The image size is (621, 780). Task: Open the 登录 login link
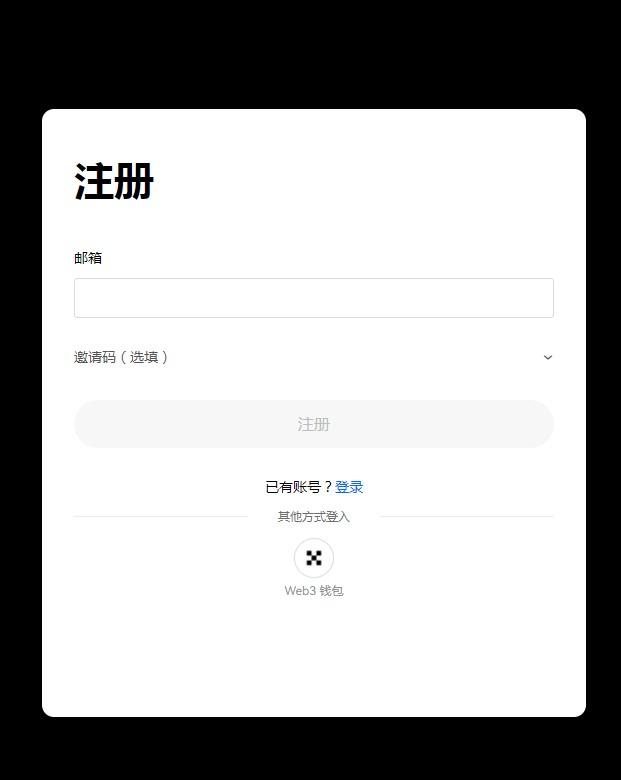pyautogui.click(x=349, y=487)
